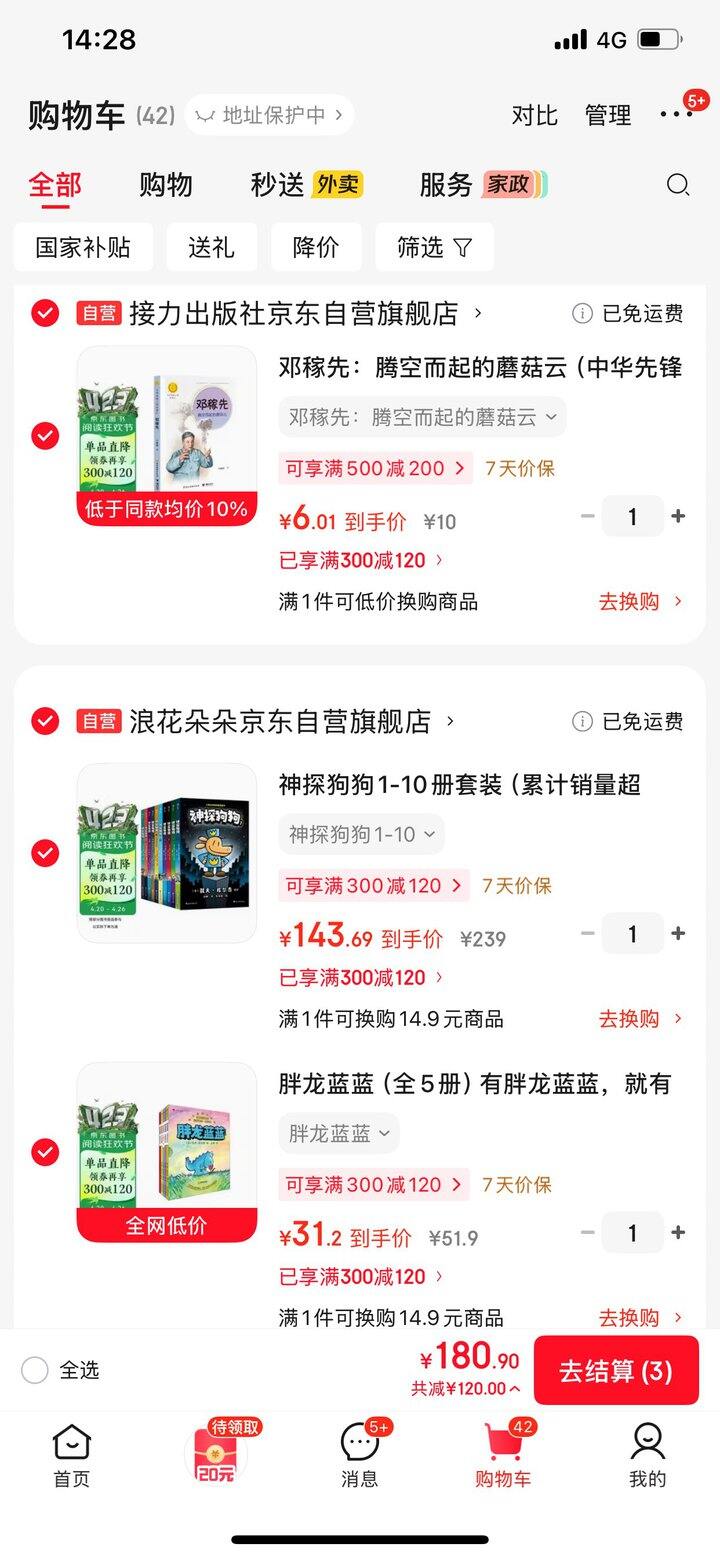
Task: Uncheck the 邓稼先 book item
Action: (x=45, y=435)
